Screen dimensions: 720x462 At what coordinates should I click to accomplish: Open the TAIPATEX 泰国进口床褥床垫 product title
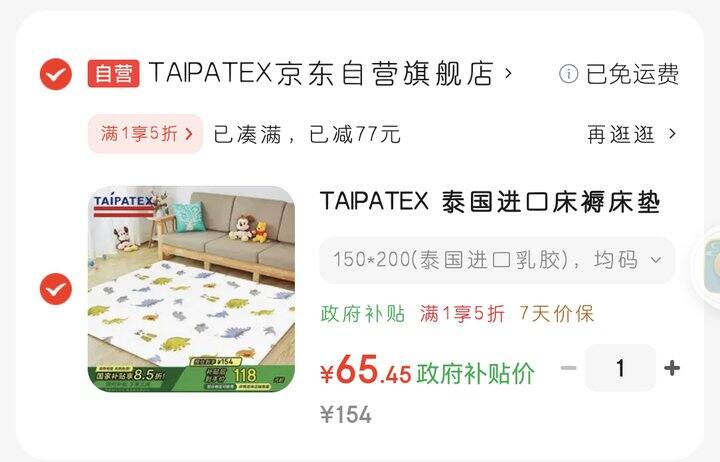pyautogui.click(x=489, y=202)
